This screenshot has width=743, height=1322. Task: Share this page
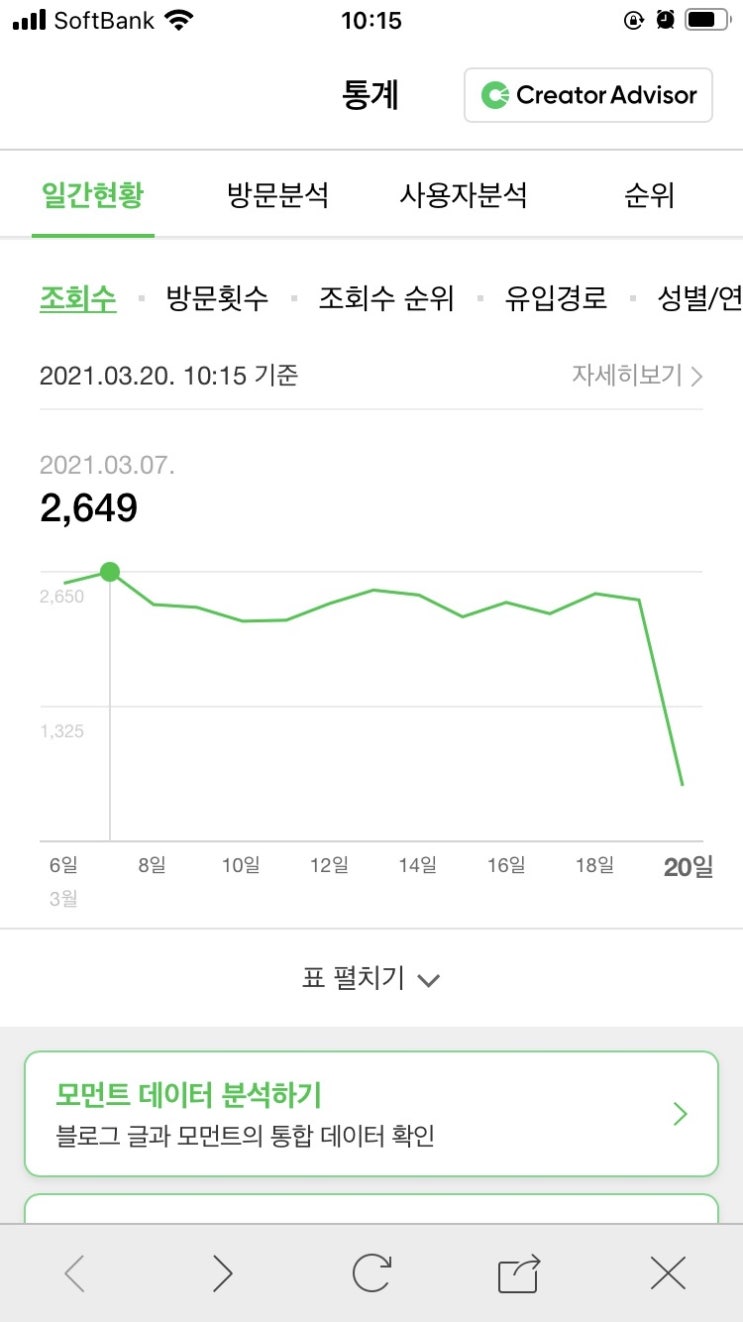tap(519, 1273)
